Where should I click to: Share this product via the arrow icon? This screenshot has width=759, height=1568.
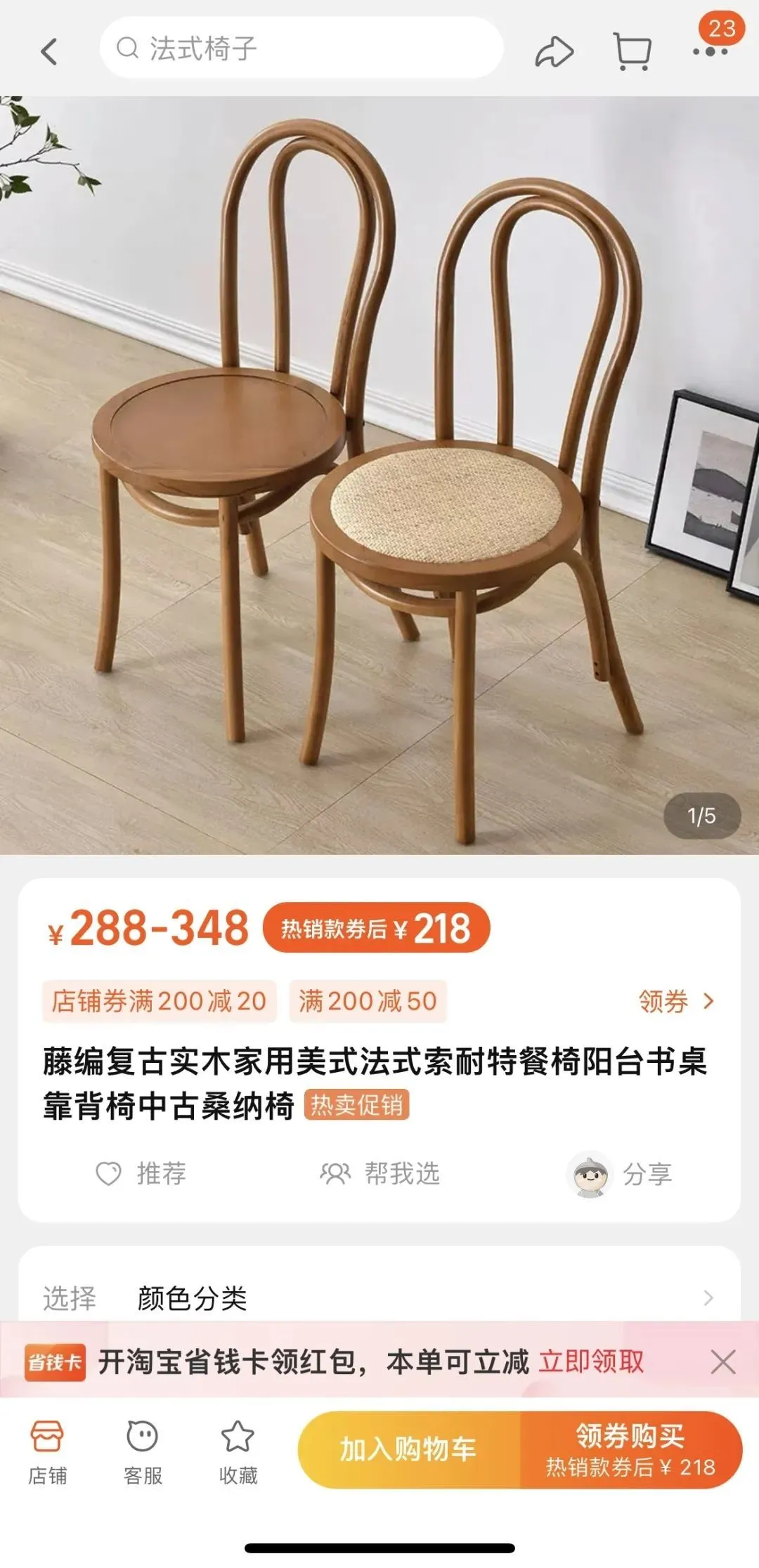click(x=554, y=52)
